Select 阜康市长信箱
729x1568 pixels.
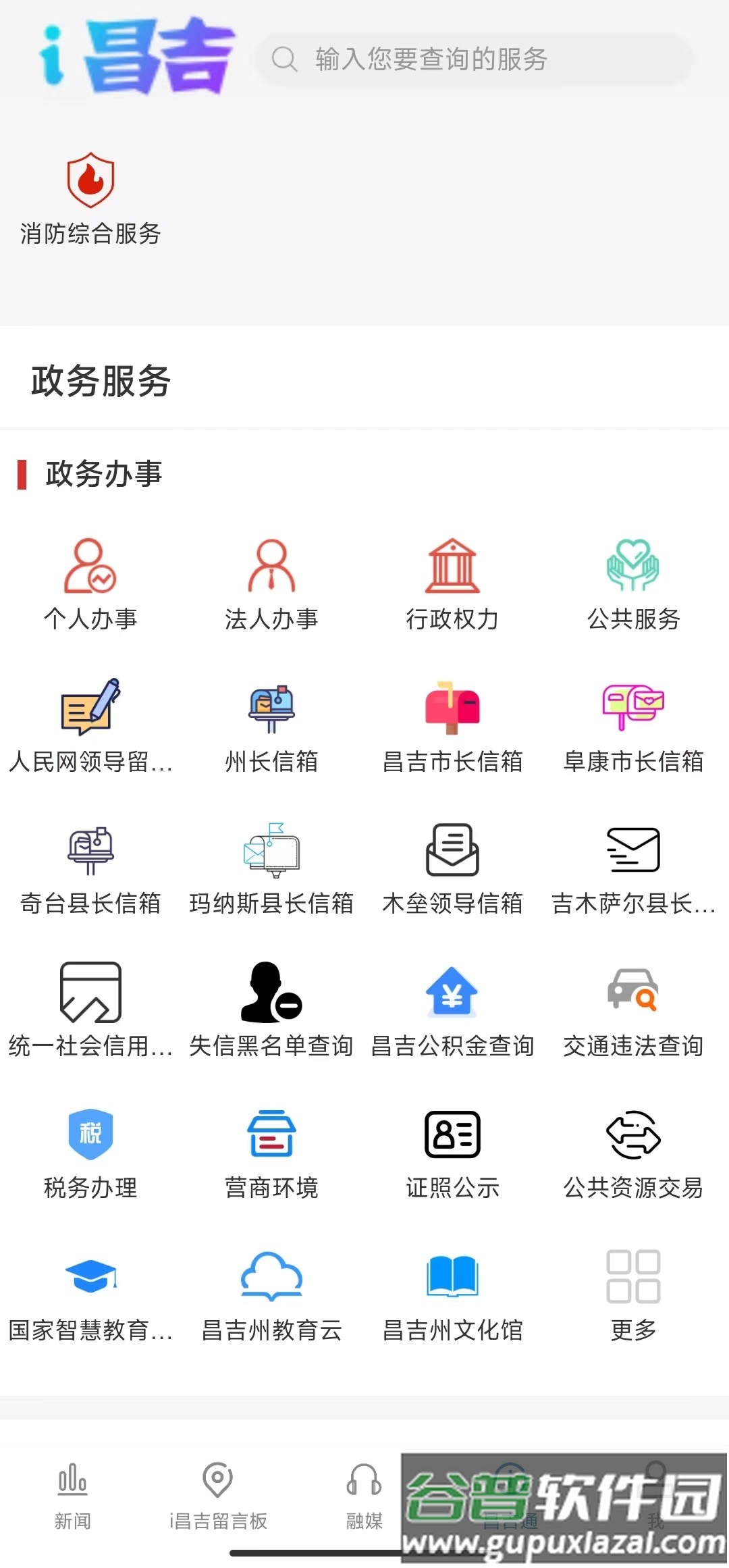pyautogui.click(x=633, y=726)
